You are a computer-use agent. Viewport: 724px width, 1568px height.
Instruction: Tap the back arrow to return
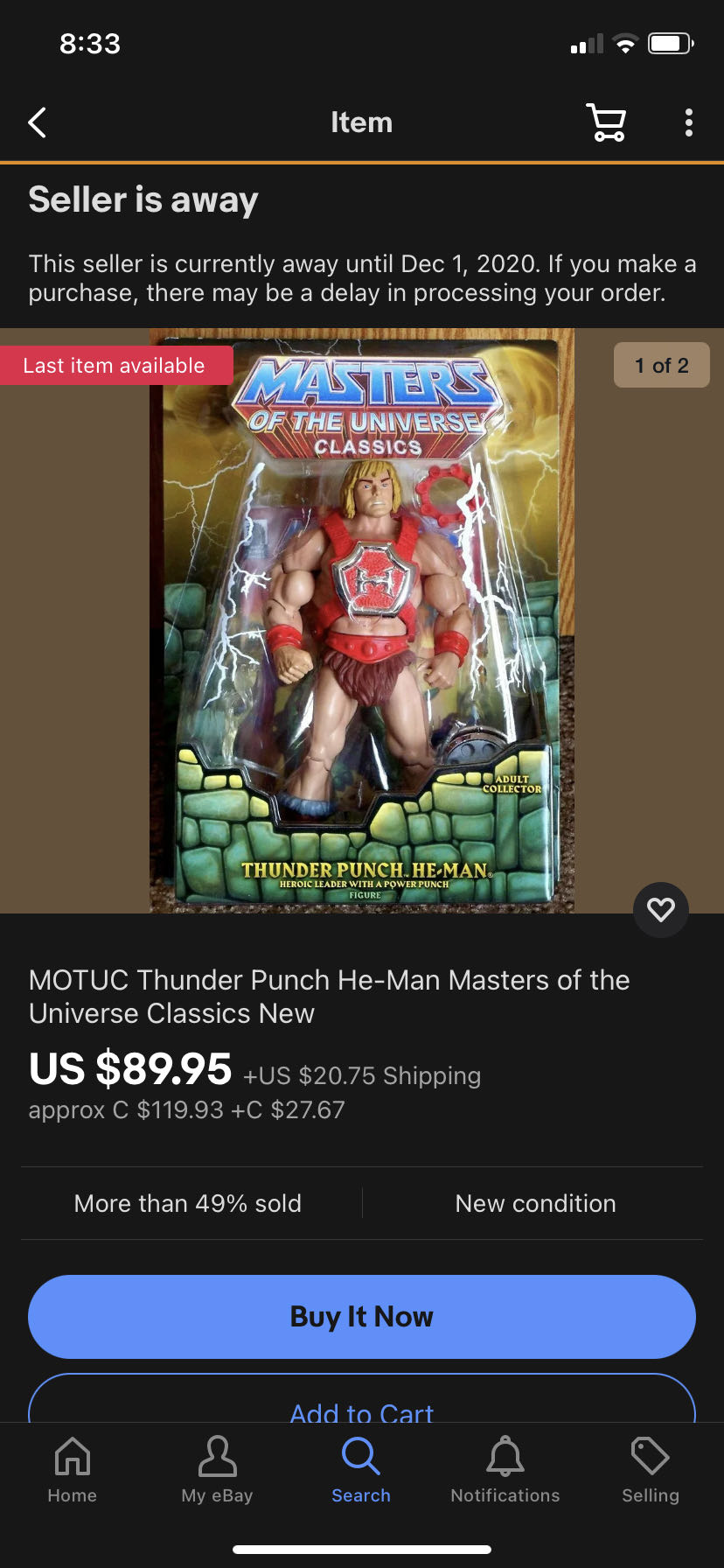[x=37, y=122]
